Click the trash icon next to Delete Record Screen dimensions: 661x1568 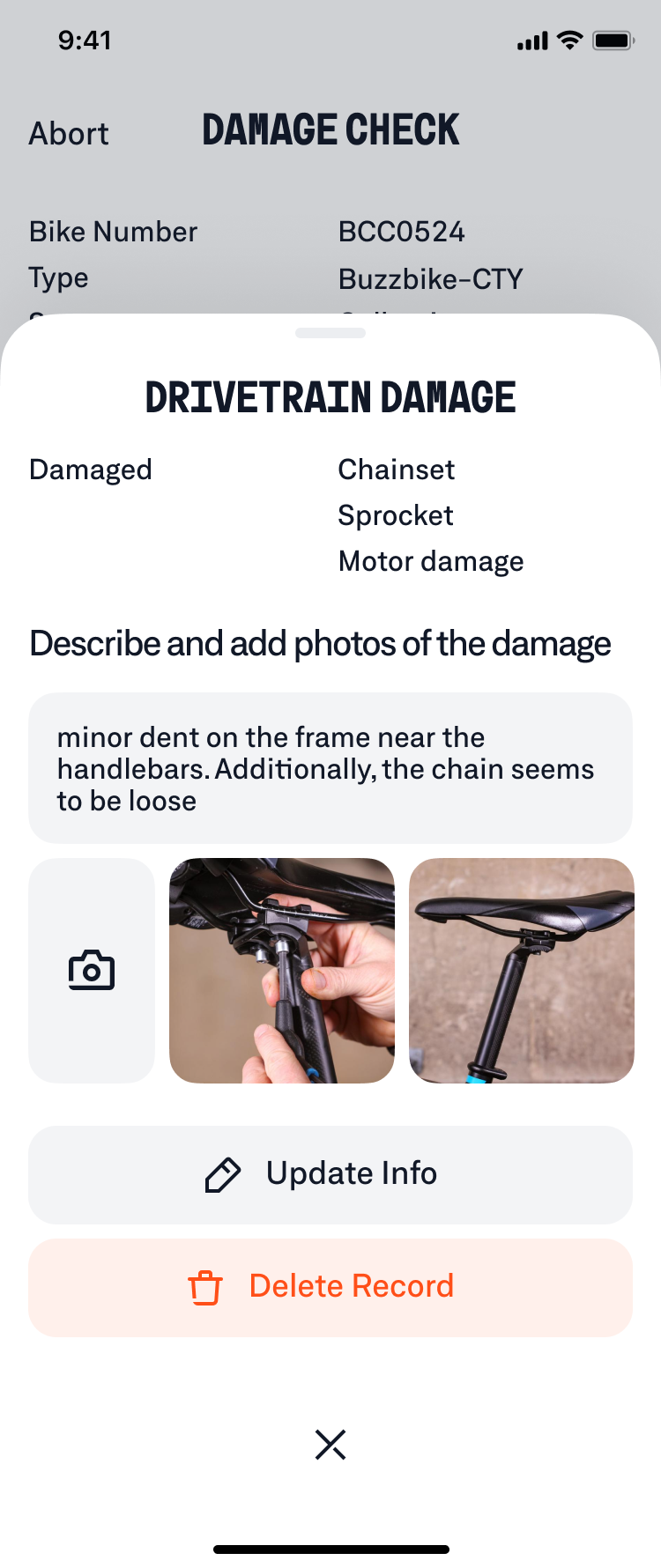point(204,1286)
